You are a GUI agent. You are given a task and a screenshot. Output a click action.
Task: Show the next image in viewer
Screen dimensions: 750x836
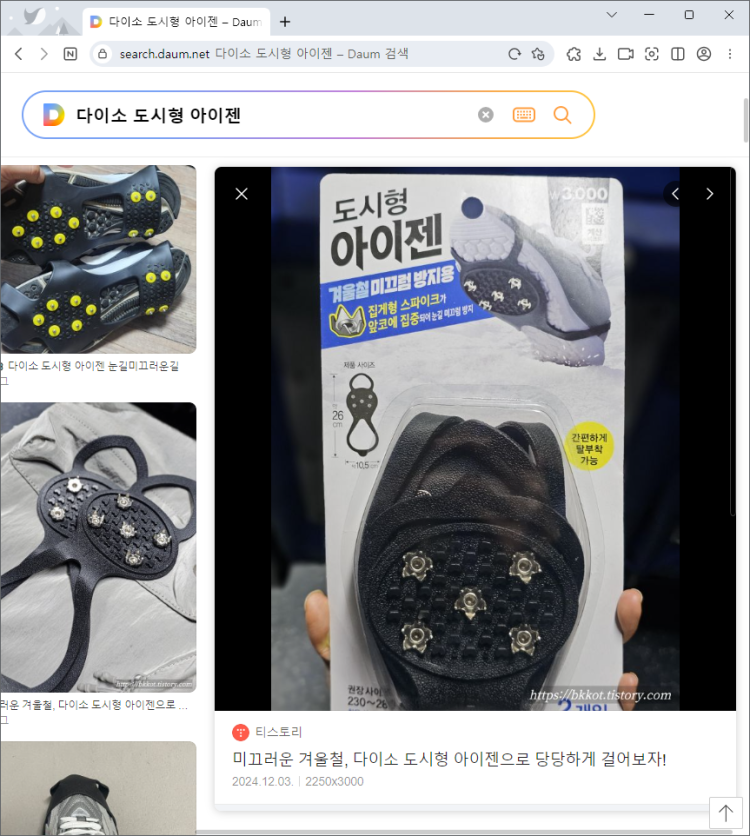tap(710, 194)
